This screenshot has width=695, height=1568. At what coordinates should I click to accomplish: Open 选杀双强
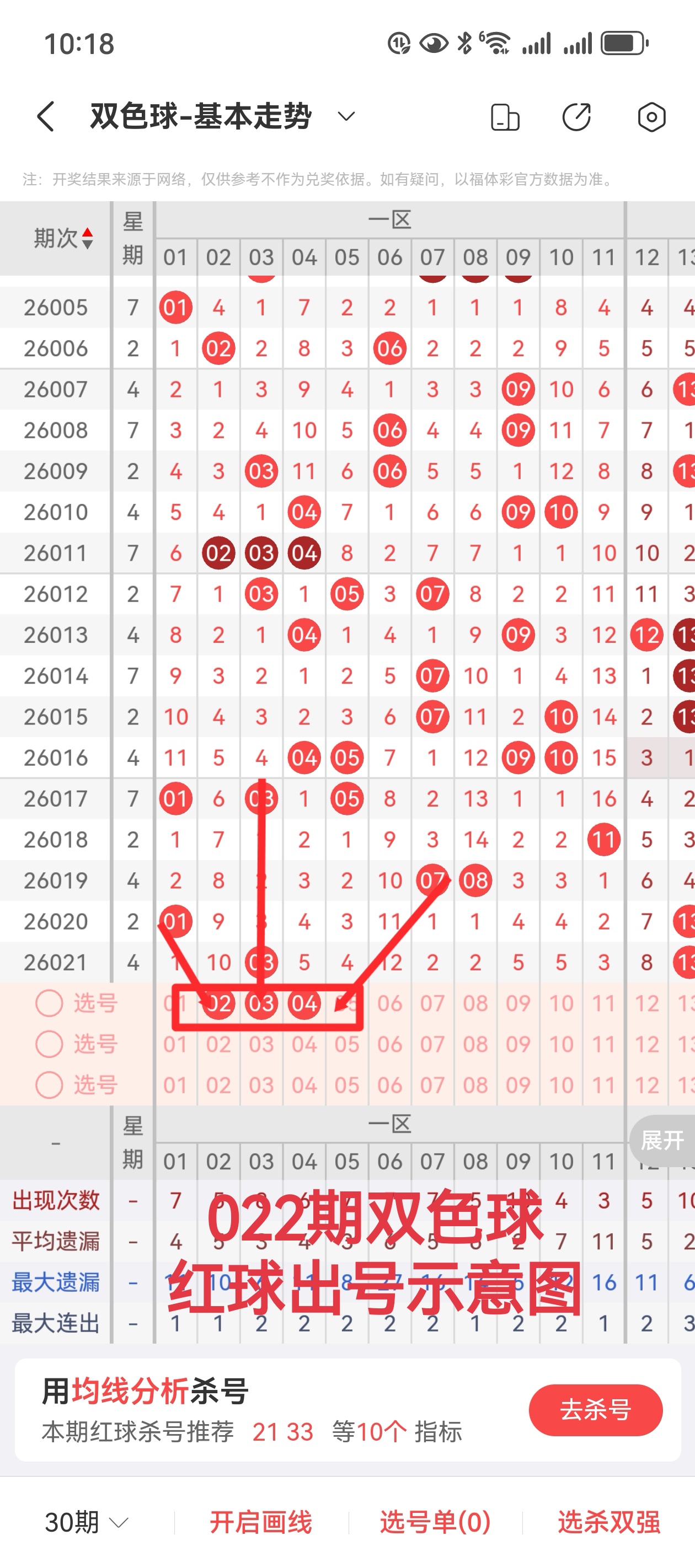(609, 1522)
